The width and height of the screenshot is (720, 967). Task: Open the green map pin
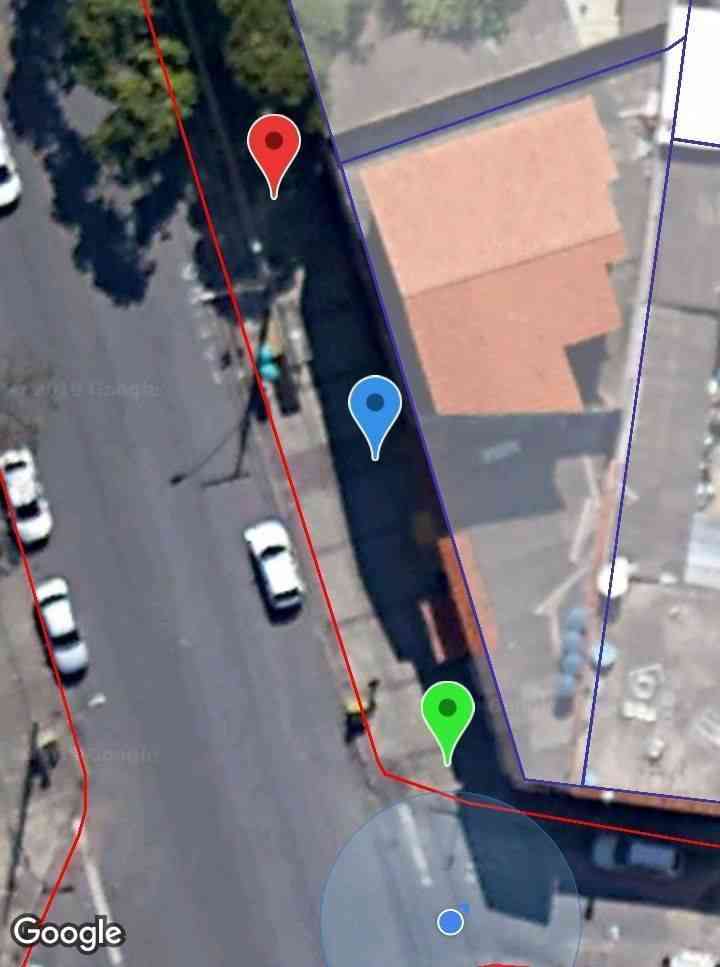[447, 712]
